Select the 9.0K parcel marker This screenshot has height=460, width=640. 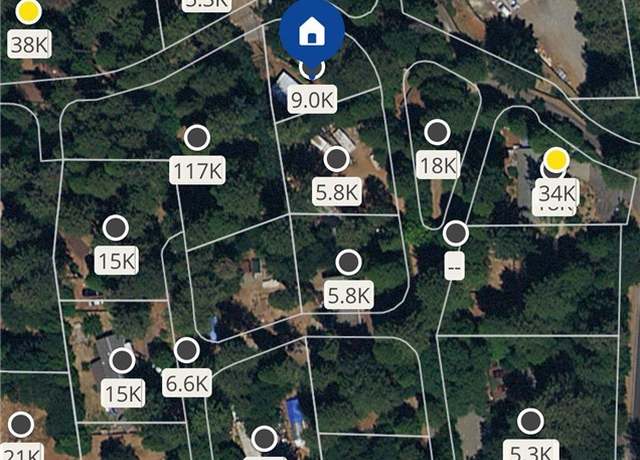click(x=312, y=99)
